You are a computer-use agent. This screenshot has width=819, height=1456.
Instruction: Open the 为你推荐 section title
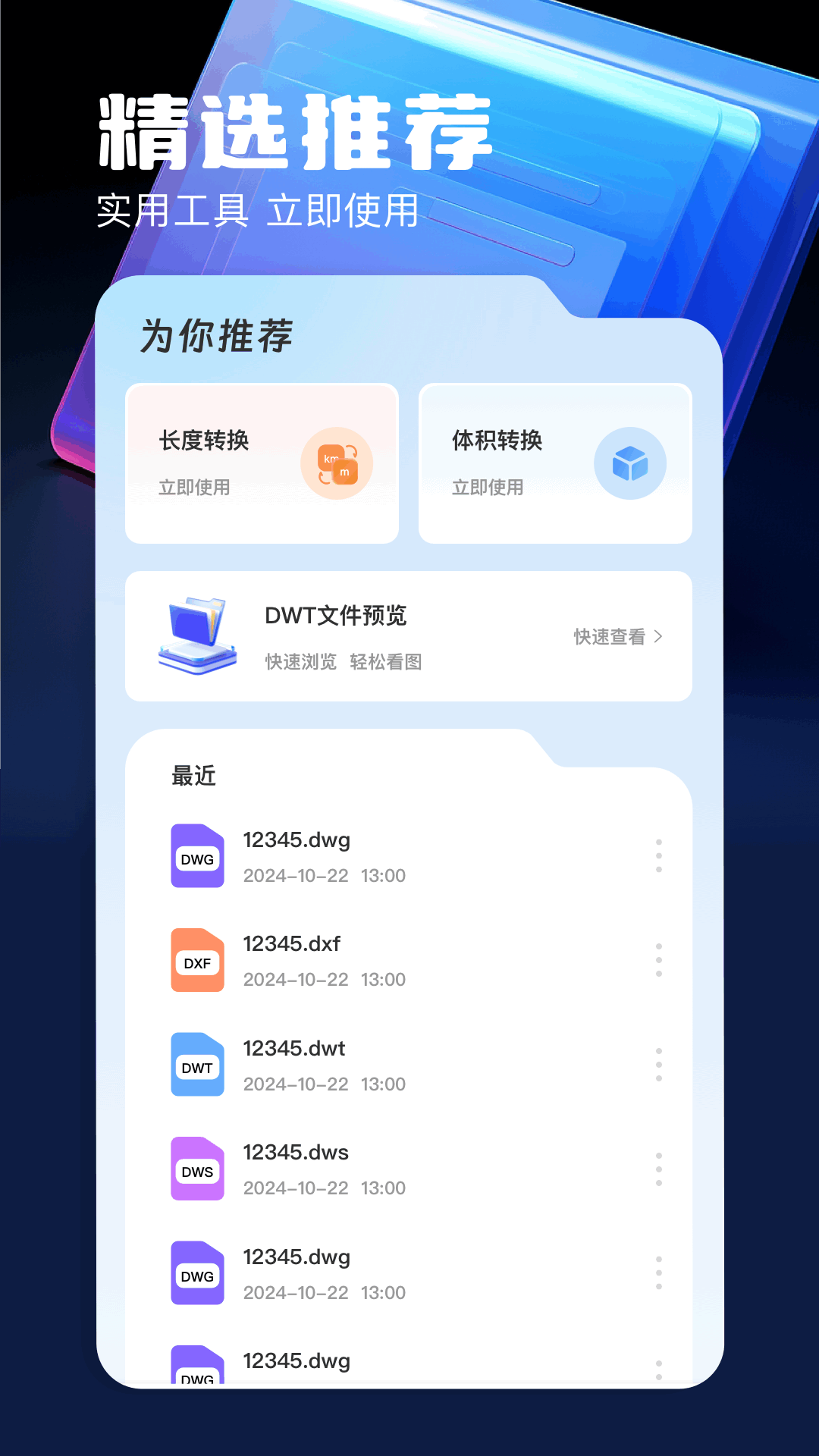coord(217,338)
